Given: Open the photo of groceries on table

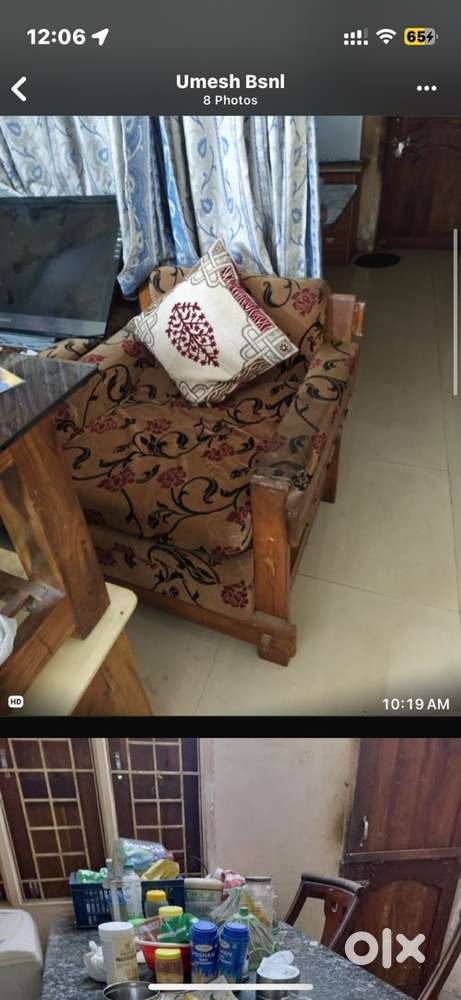Looking at the screenshot, I should coord(230,869).
